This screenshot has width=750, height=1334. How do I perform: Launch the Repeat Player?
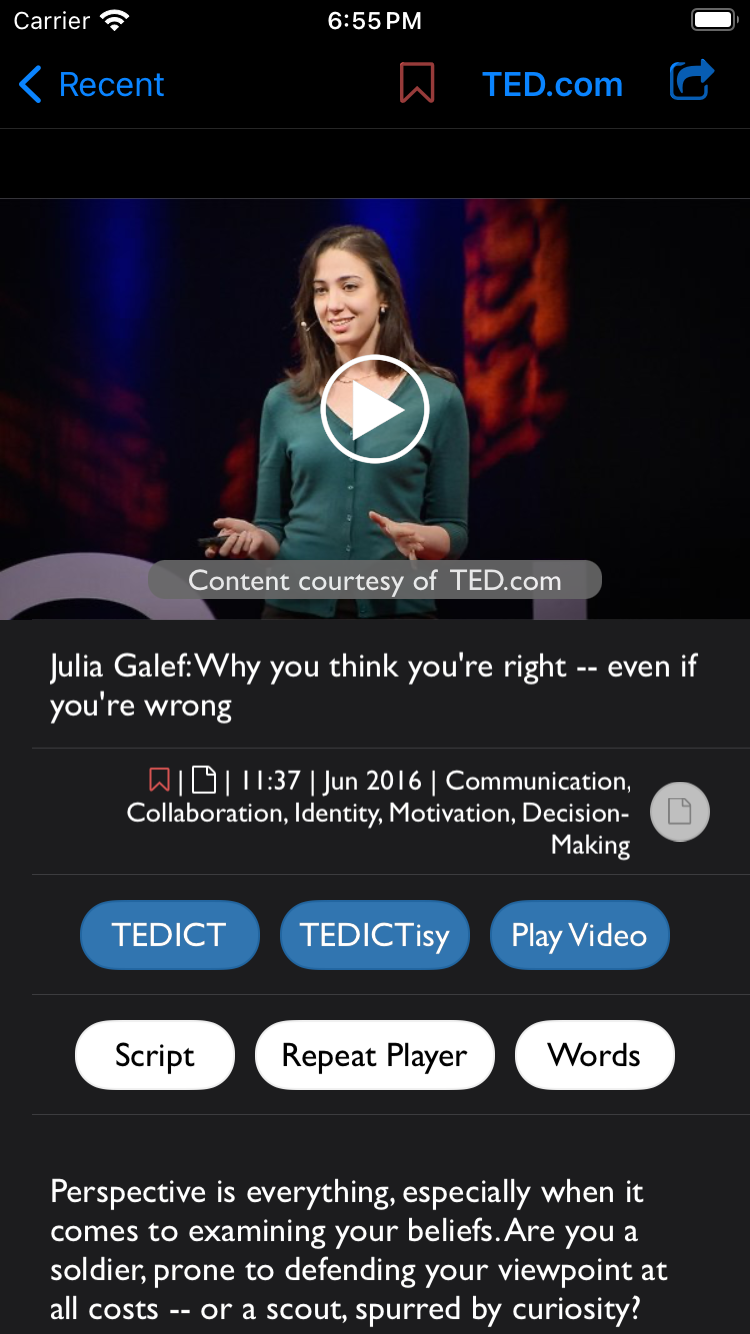375,1055
